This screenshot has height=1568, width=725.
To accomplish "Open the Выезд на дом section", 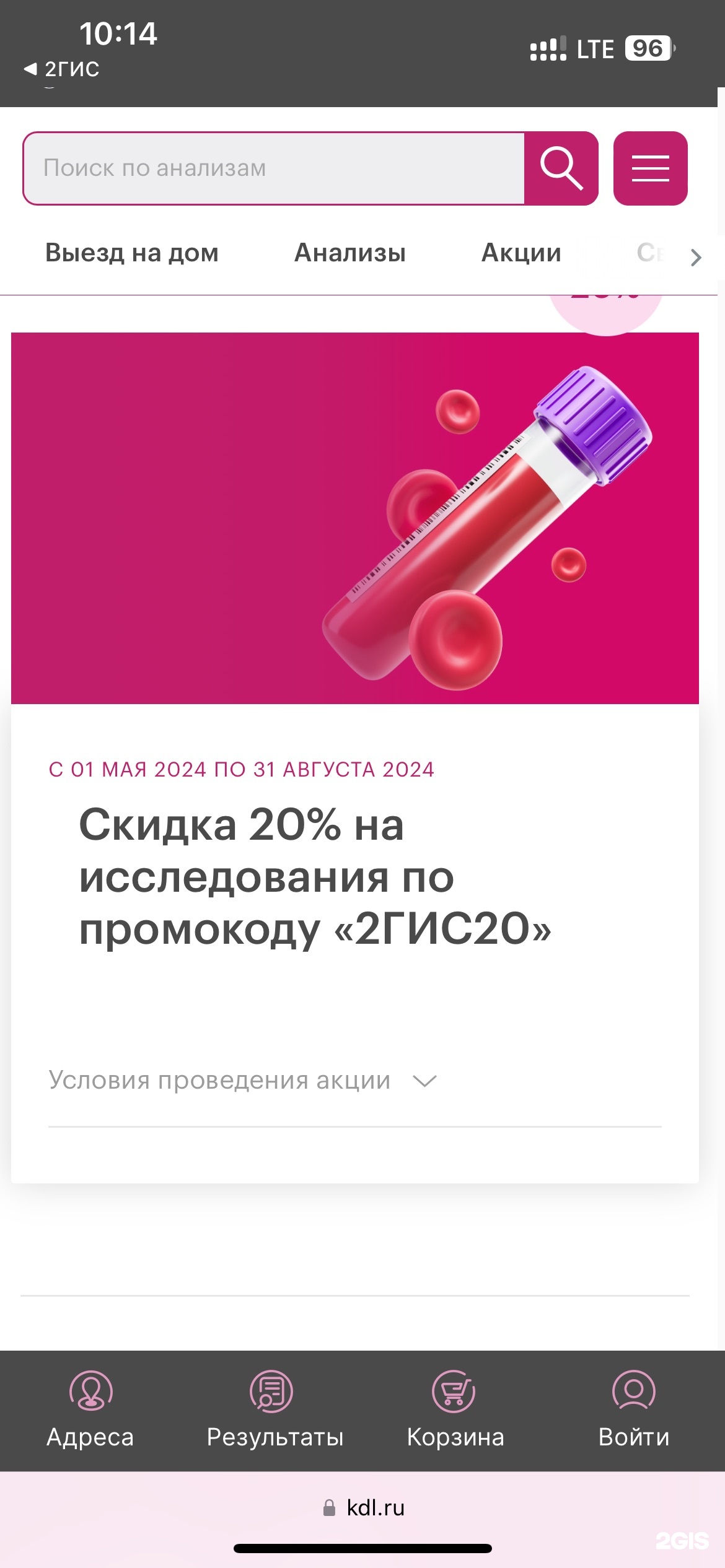I will (131, 253).
